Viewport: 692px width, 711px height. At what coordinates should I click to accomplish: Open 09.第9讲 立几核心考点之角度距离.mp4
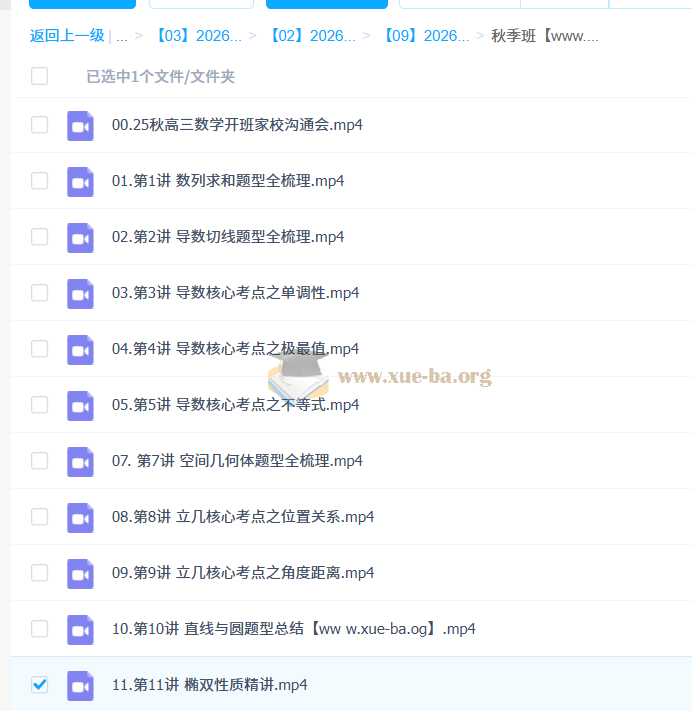point(243,573)
